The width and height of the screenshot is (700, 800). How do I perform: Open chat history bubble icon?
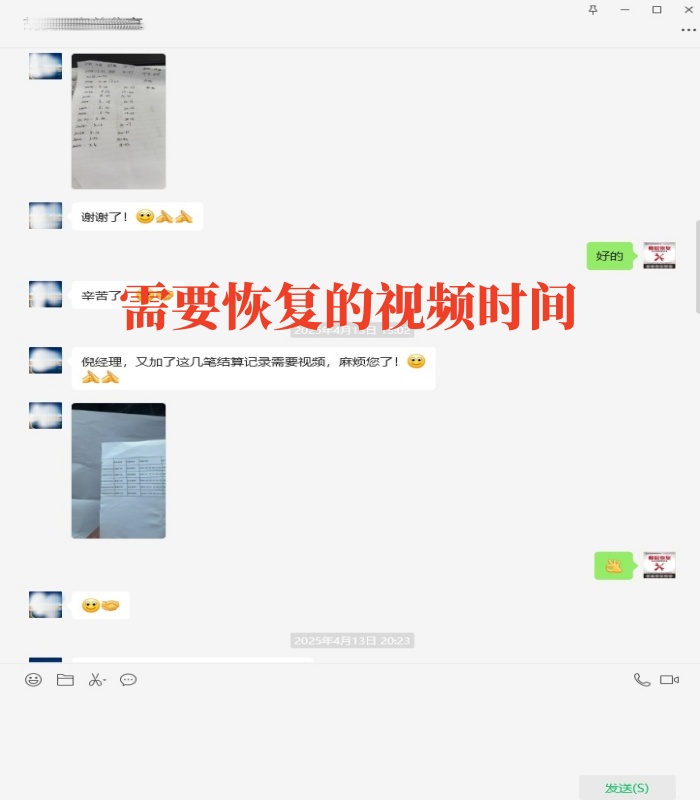128,680
